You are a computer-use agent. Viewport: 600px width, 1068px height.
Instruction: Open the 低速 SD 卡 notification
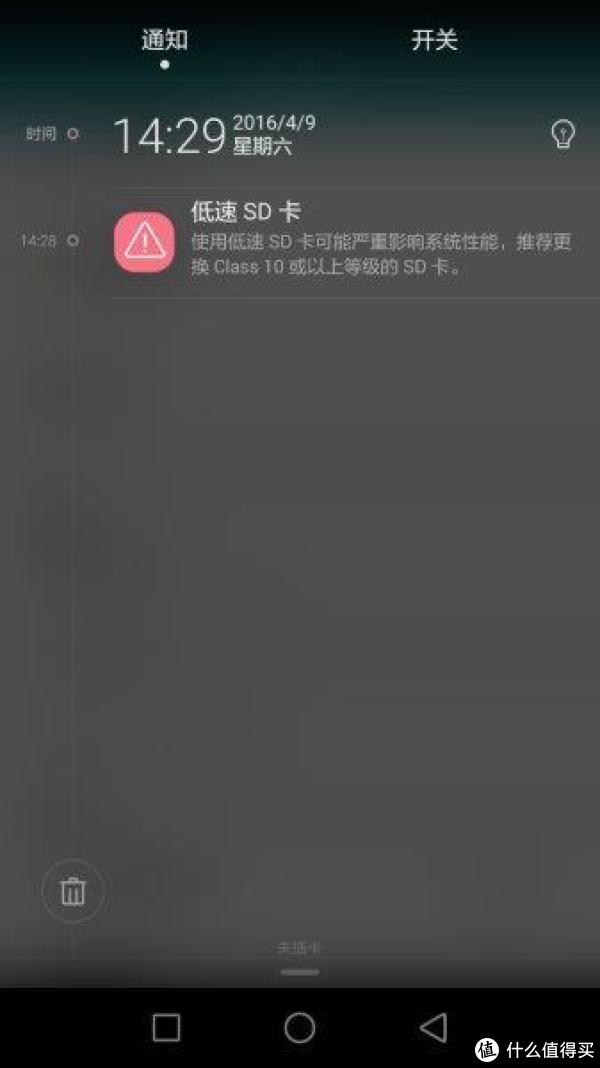coord(355,242)
